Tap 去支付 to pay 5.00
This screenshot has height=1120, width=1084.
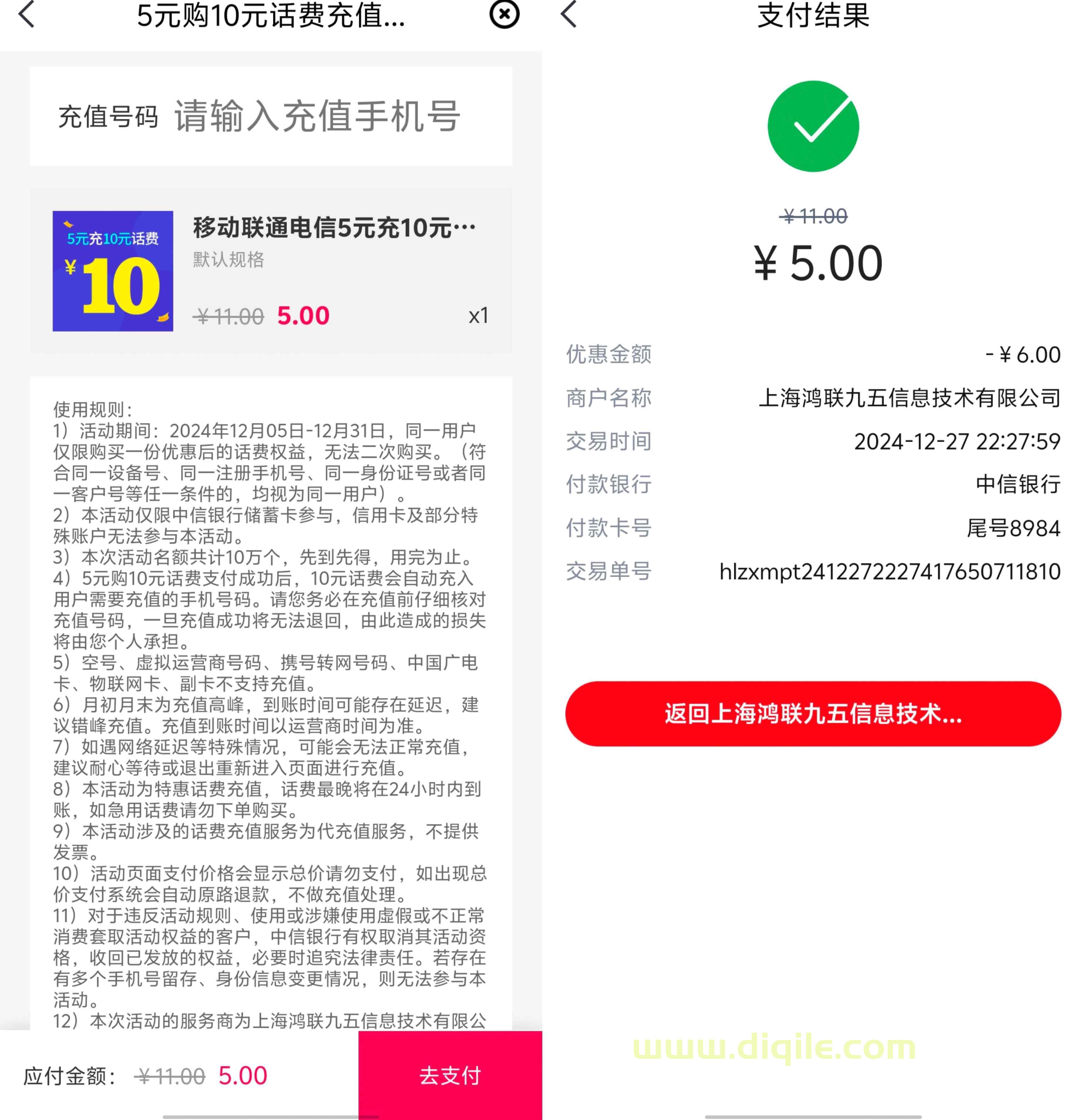(450, 1075)
